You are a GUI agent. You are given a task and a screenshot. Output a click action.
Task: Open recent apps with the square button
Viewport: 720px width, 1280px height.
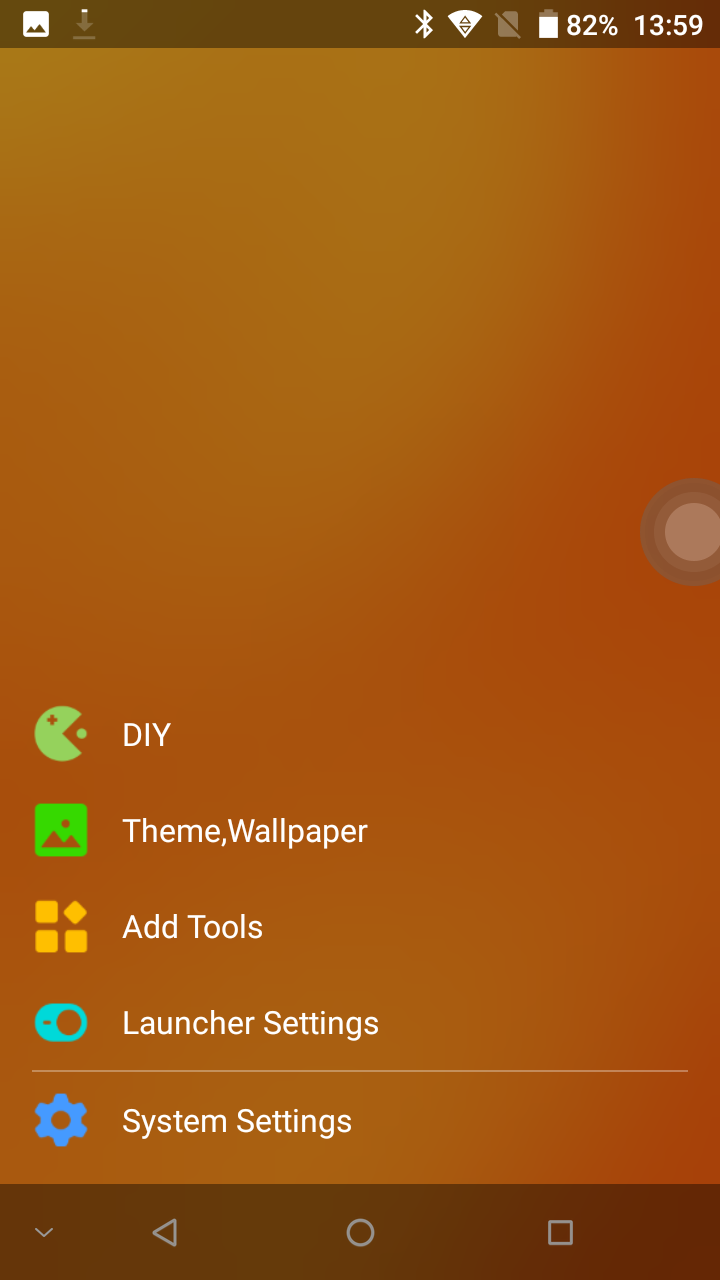pyautogui.click(x=560, y=1232)
